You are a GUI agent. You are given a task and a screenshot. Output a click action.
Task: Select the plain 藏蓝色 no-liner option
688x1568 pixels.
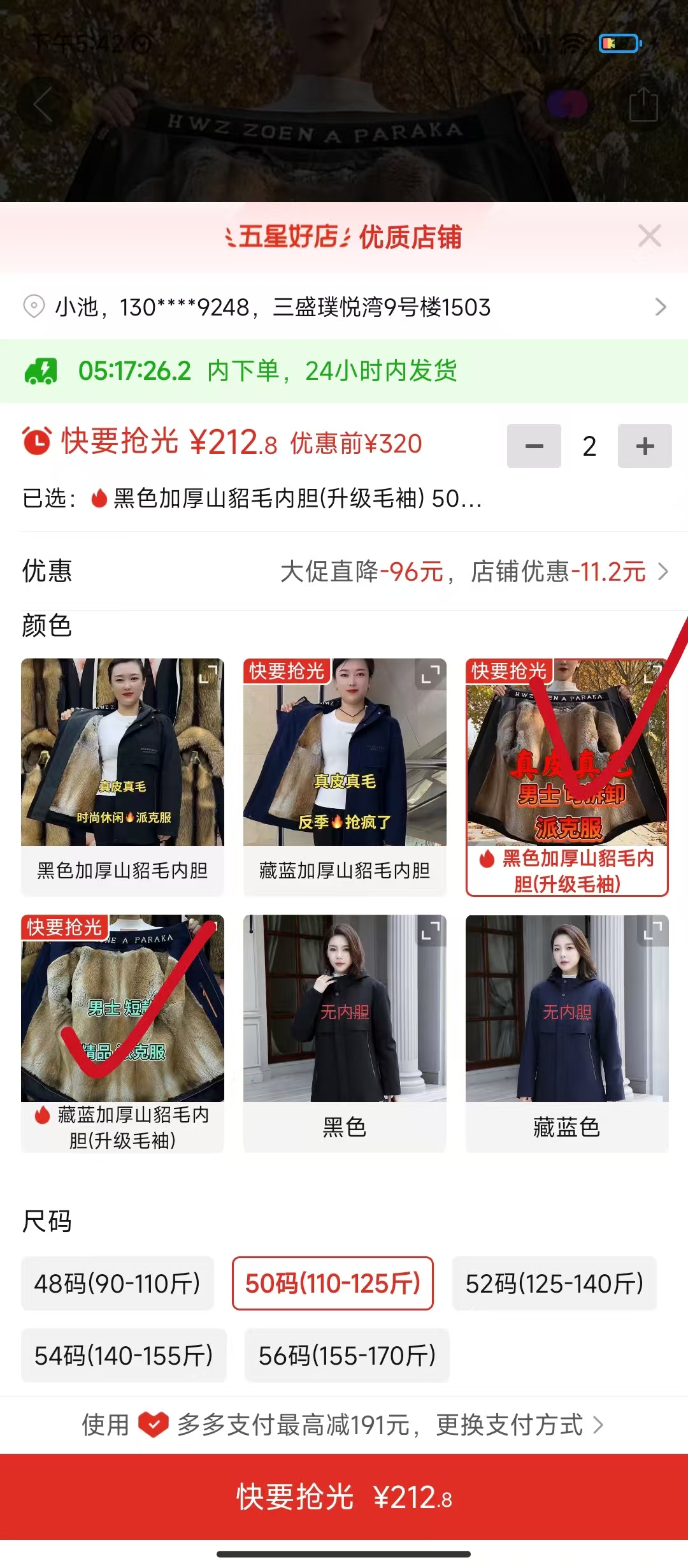[567, 1033]
